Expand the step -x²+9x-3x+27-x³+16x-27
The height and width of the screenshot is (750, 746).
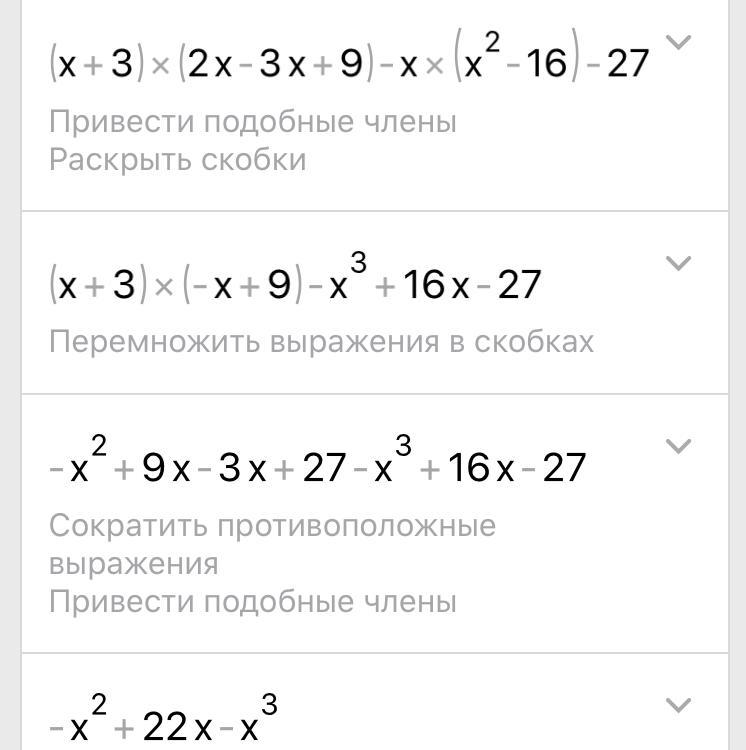click(679, 446)
